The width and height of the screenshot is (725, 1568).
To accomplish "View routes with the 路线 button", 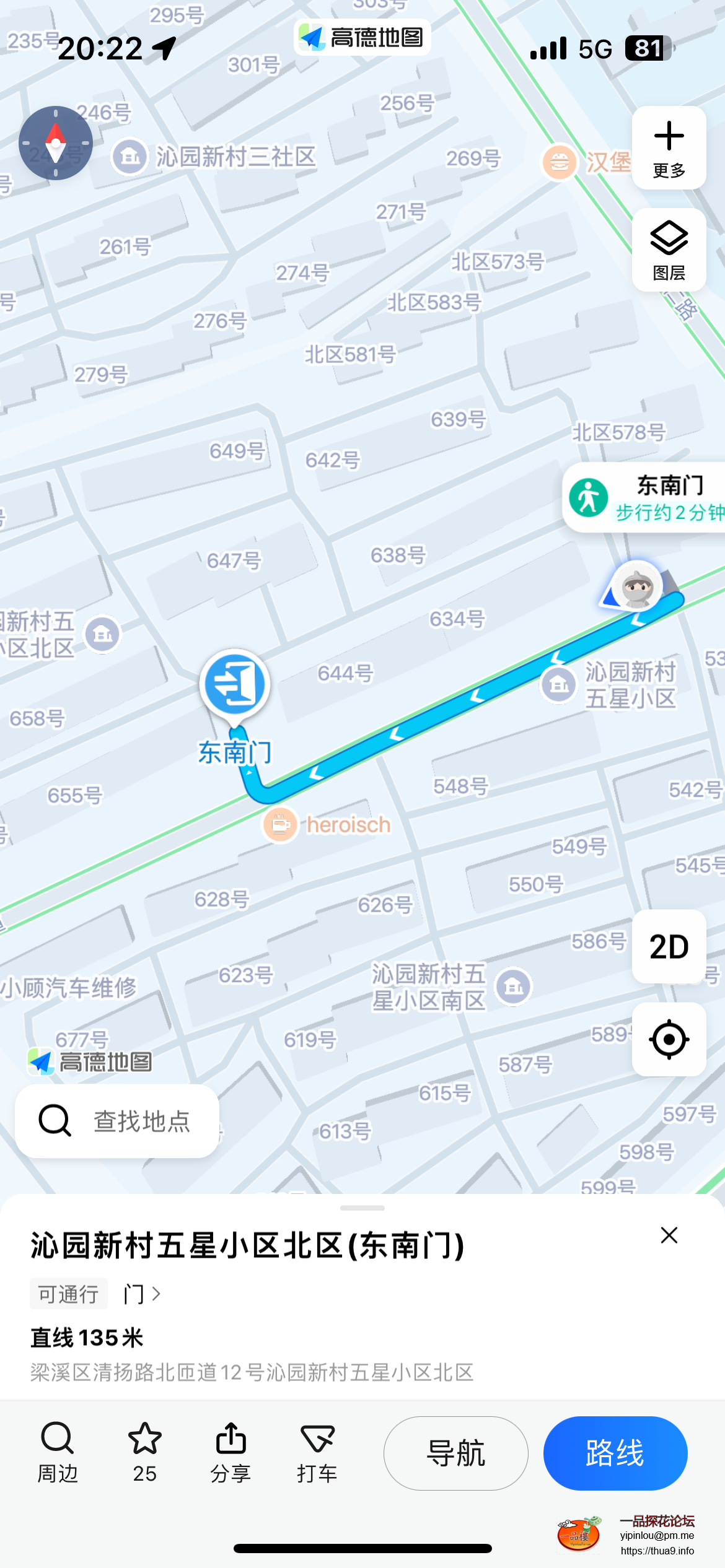I will (615, 1453).
